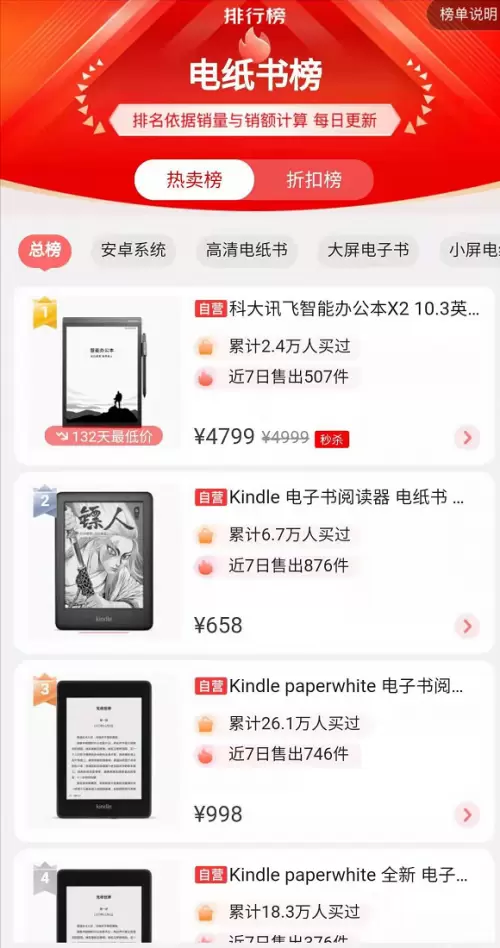Filter by 大屏电子书
500x948 pixels.
[368, 250]
